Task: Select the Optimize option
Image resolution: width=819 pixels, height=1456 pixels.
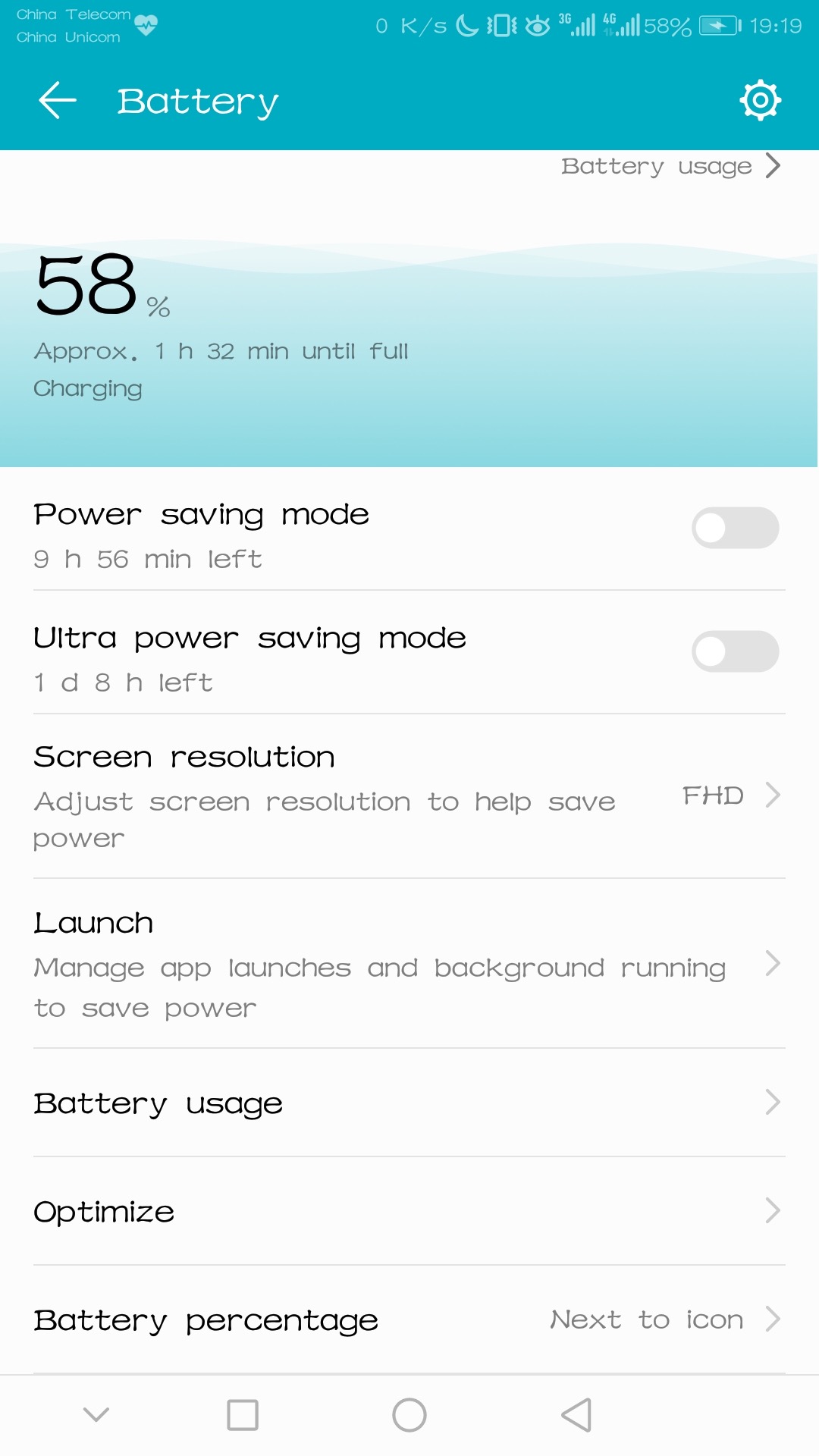Action: [x=409, y=1211]
